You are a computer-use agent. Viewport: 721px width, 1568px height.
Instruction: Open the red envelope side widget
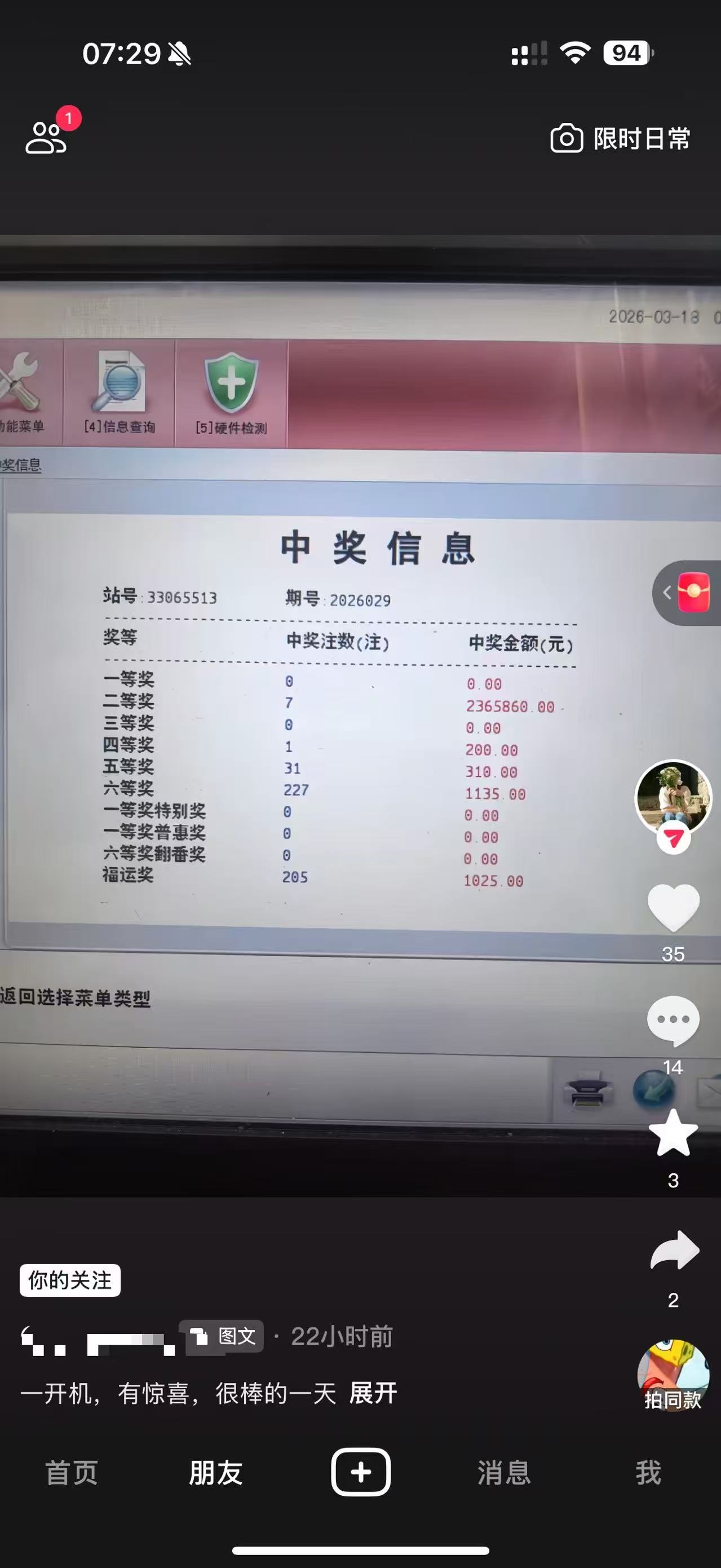click(692, 592)
